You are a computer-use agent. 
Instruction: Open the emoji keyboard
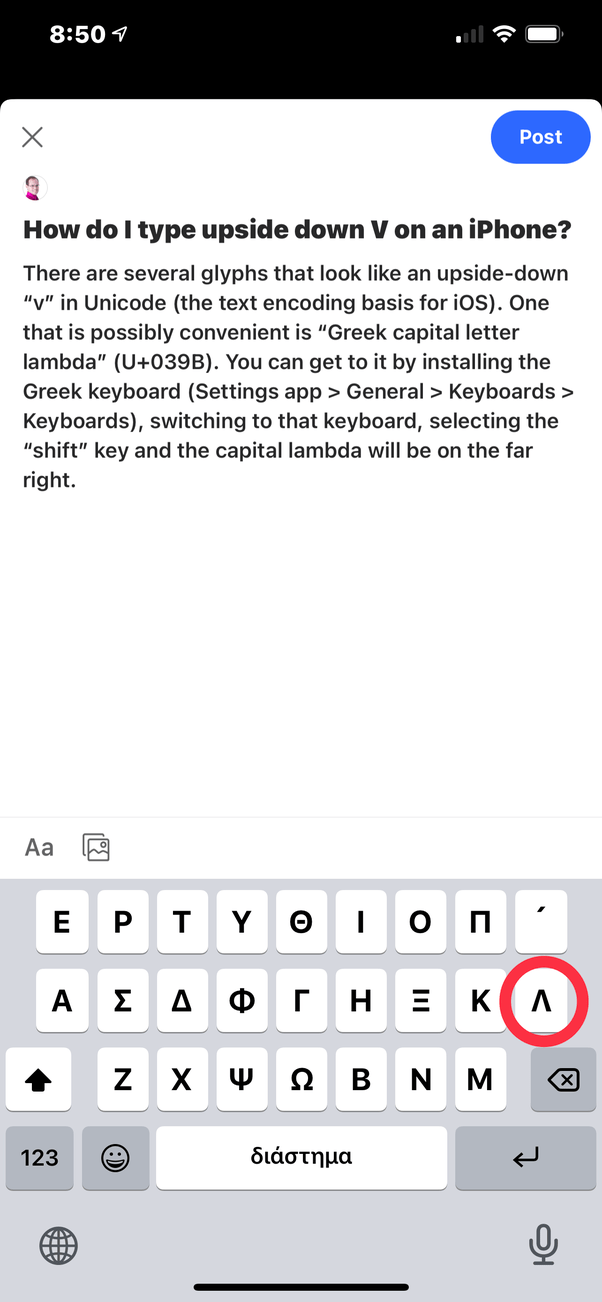point(116,1158)
